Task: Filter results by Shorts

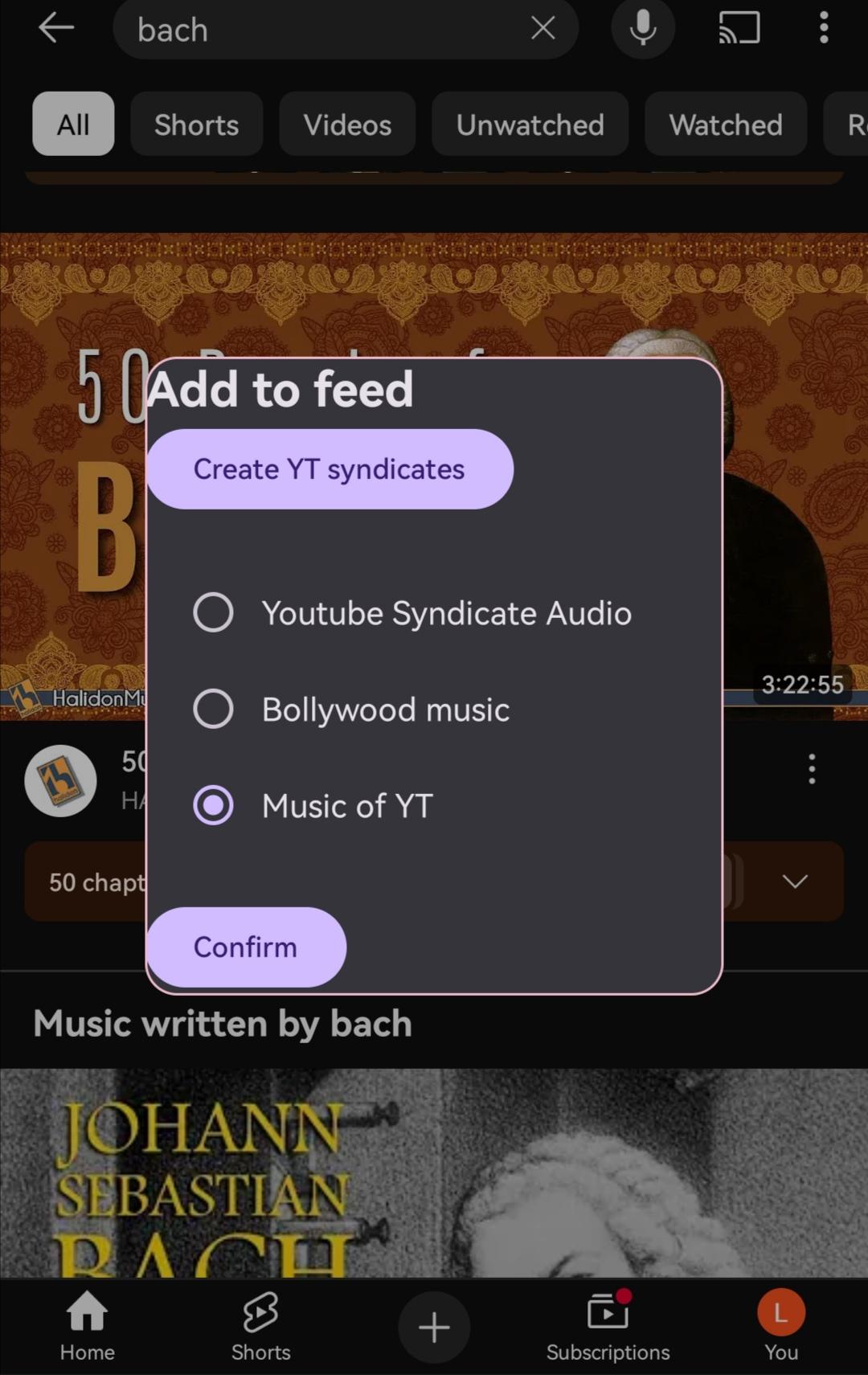Action: [196, 125]
